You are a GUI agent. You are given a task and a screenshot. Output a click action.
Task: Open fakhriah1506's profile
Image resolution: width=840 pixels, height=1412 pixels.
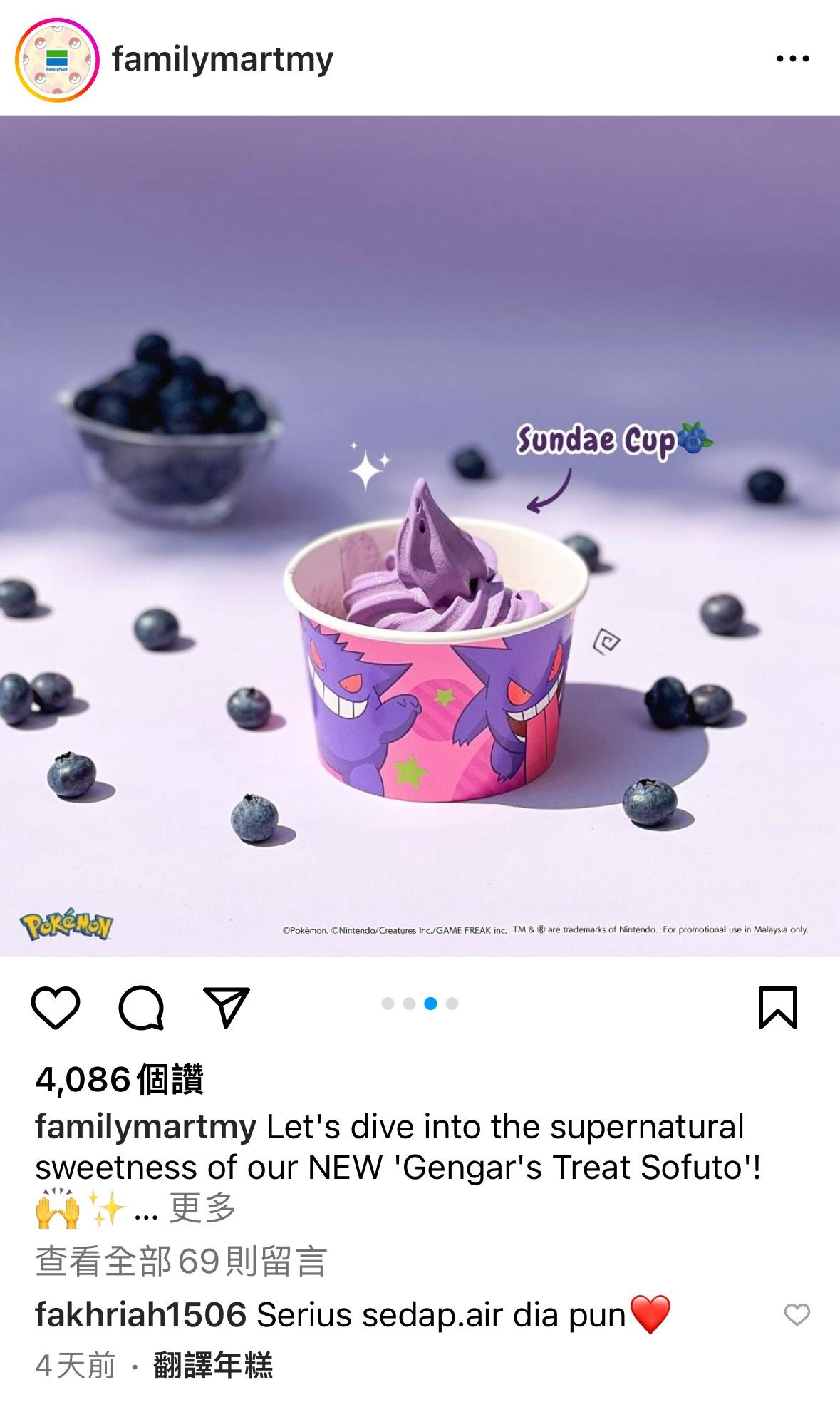(x=140, y=1314)
